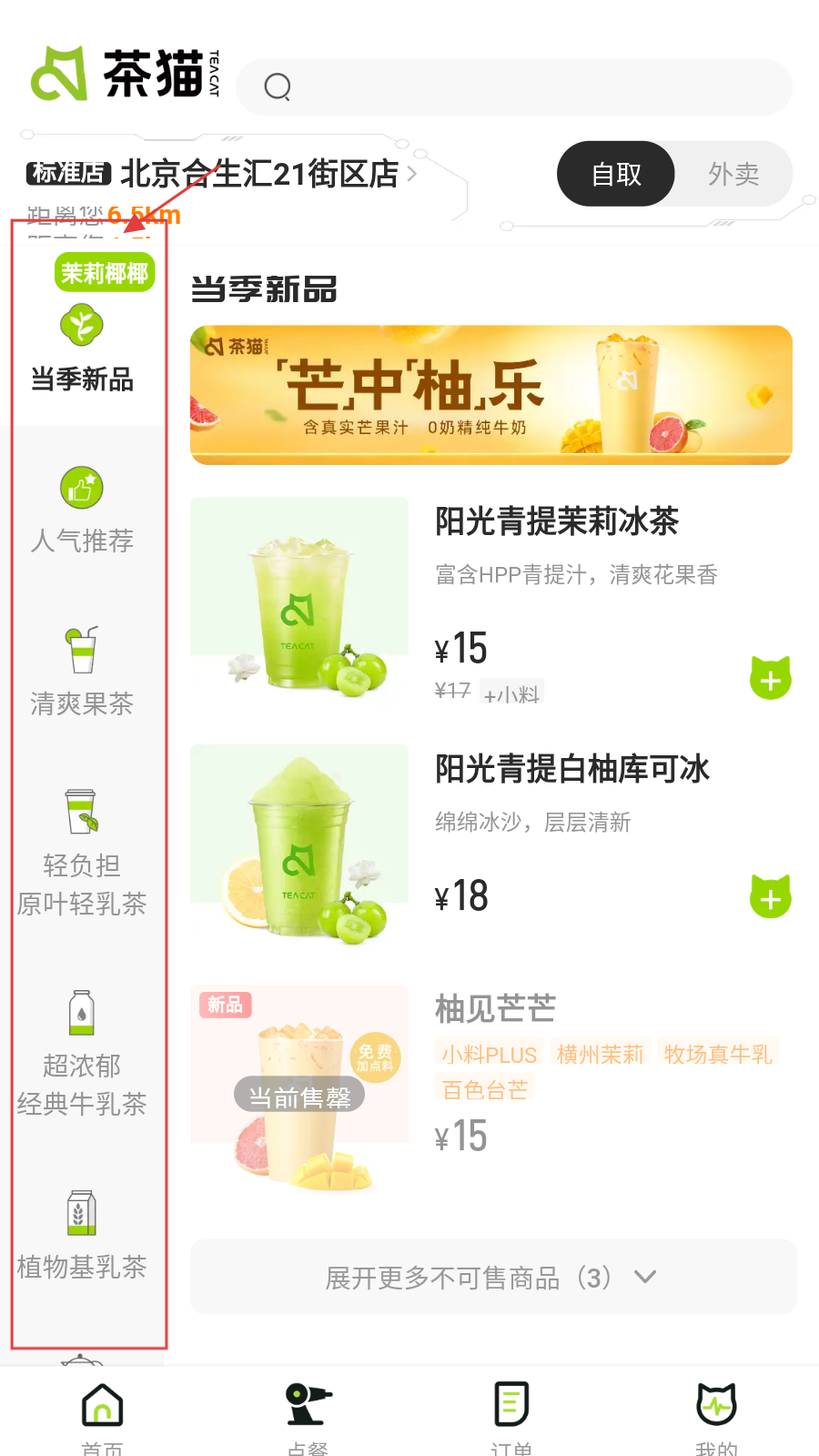The width and height of the screenshot is (819, 1456).
Task: Add 阳光青提茉莉冰茶 to cart
Action: [770, 679]
